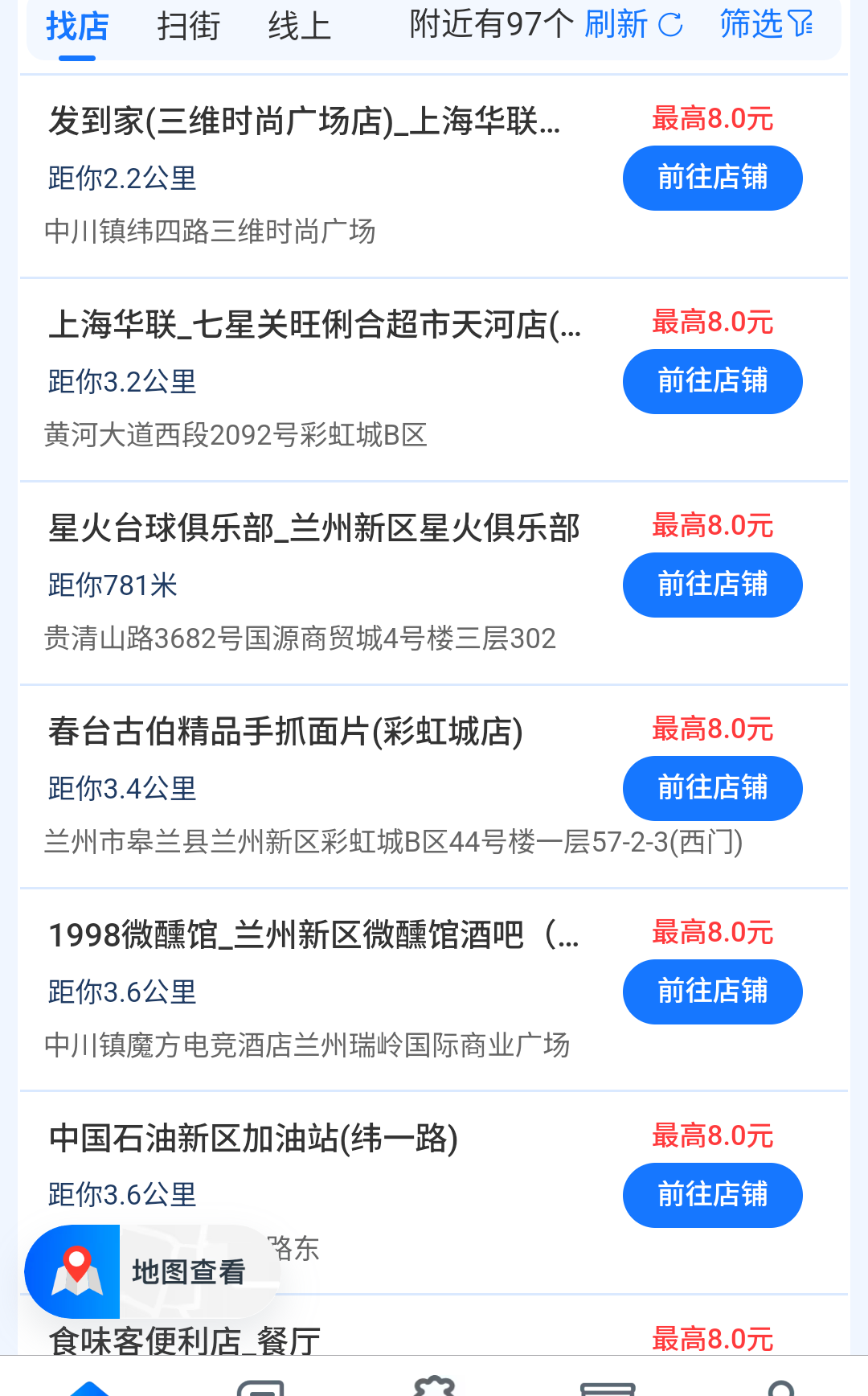This screenshot has width=868, height=1396.
Task: Tap 前往店铺 for 中国石油新区加油站
Action: pyautogui.click(x=712, y=1196)
